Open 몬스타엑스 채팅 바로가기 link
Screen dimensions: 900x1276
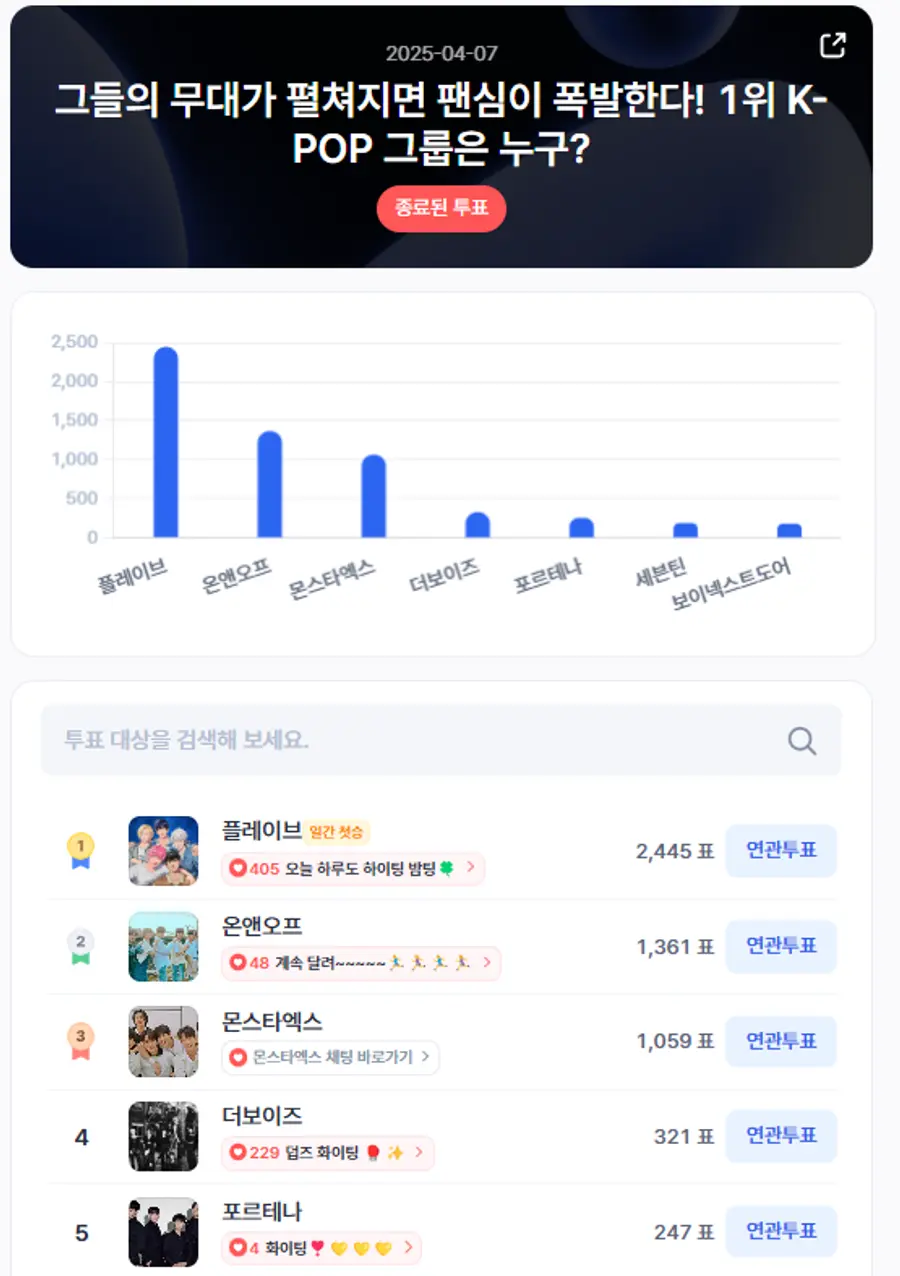click(x=330, y=1057)
